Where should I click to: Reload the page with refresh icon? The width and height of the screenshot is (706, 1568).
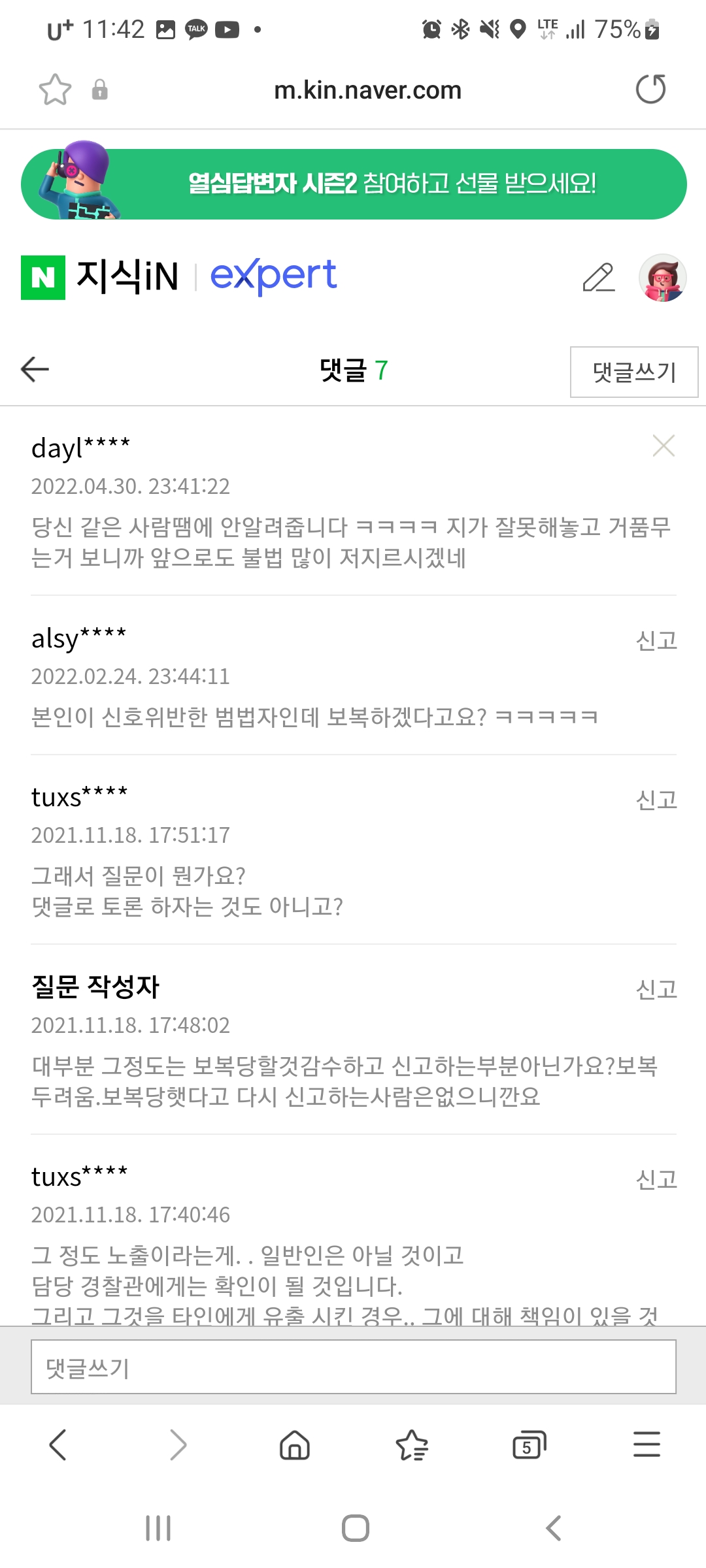coord(650,90)
